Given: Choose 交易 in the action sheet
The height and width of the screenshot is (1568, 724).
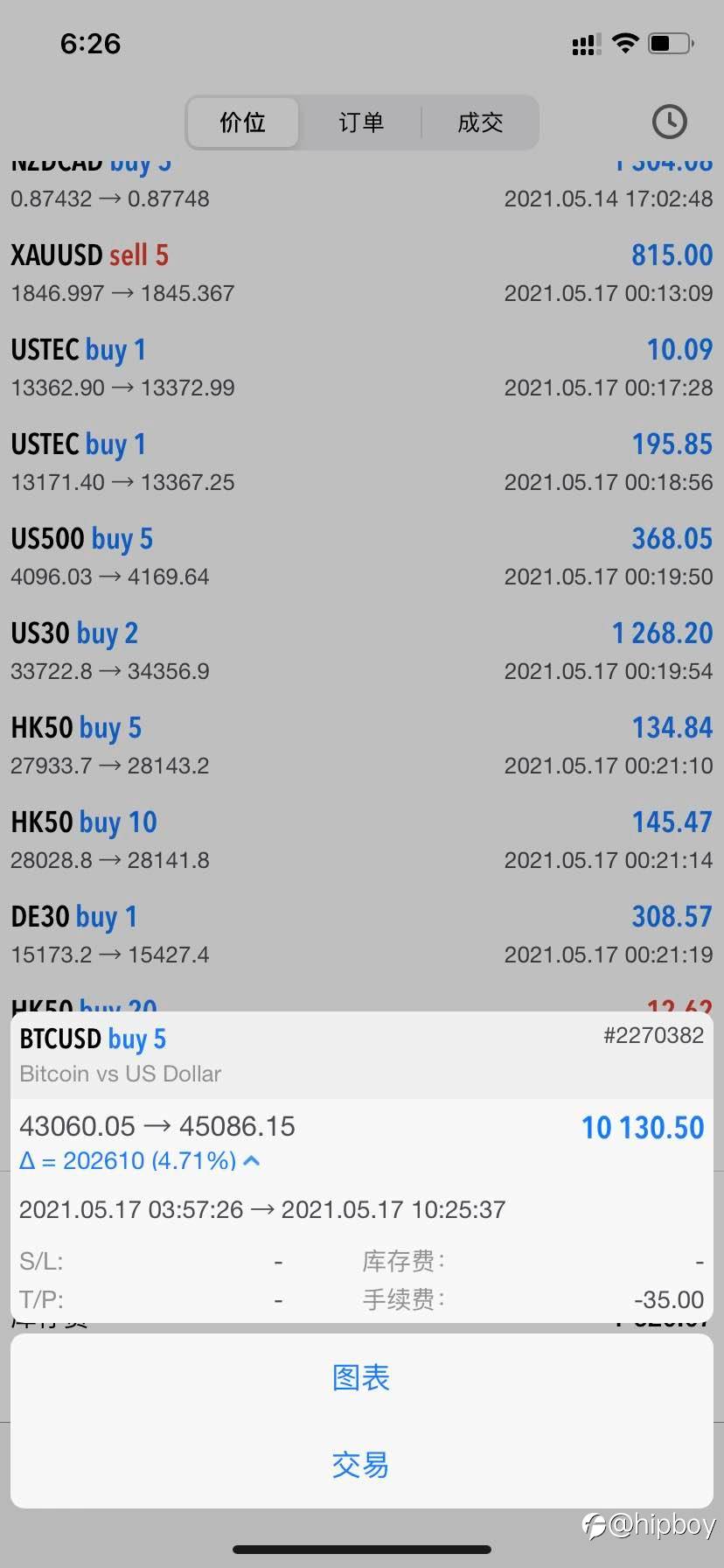Looking at the screenshot, I should point(362,1465).
